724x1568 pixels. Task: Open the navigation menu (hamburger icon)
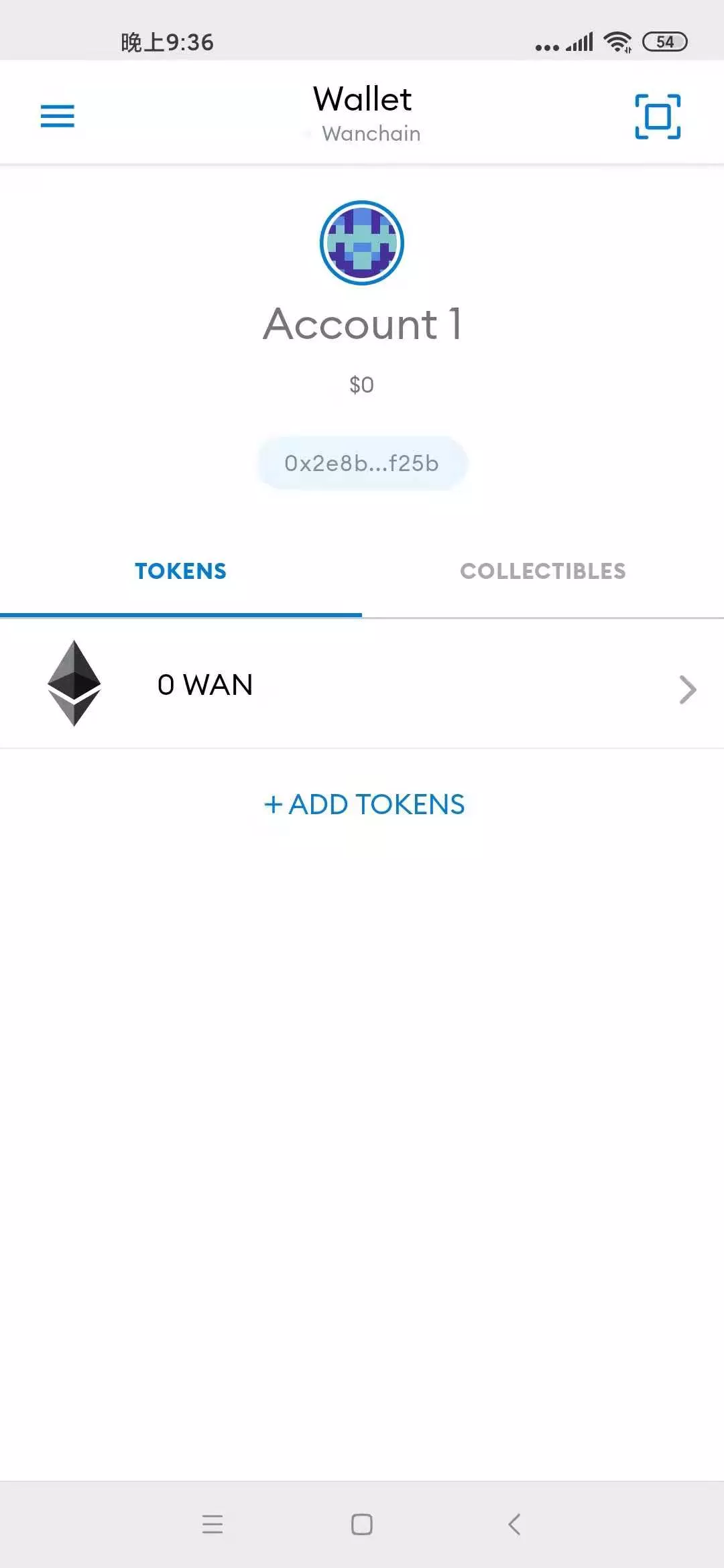tap(57, 115)
